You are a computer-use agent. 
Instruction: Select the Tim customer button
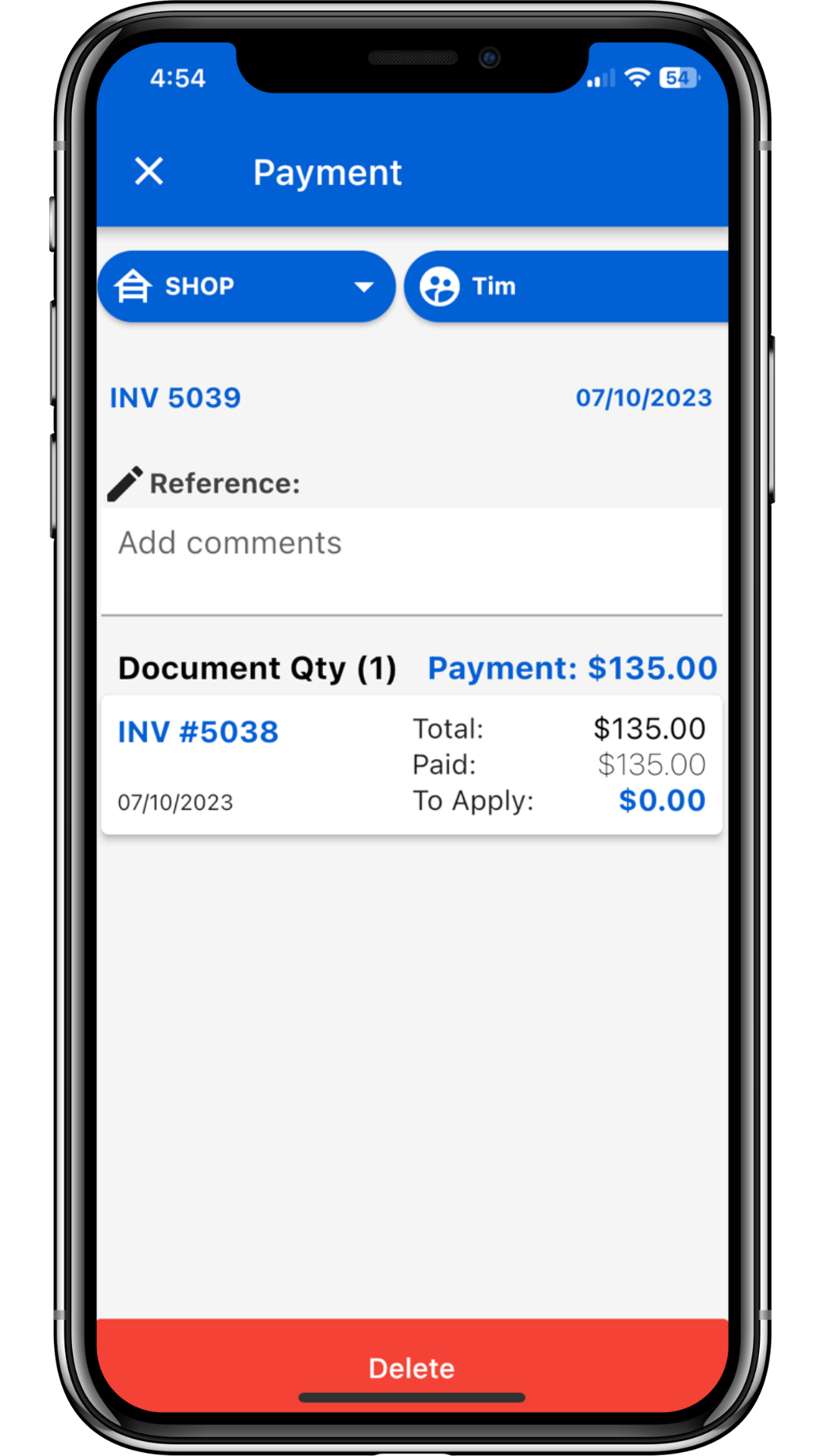565,287
